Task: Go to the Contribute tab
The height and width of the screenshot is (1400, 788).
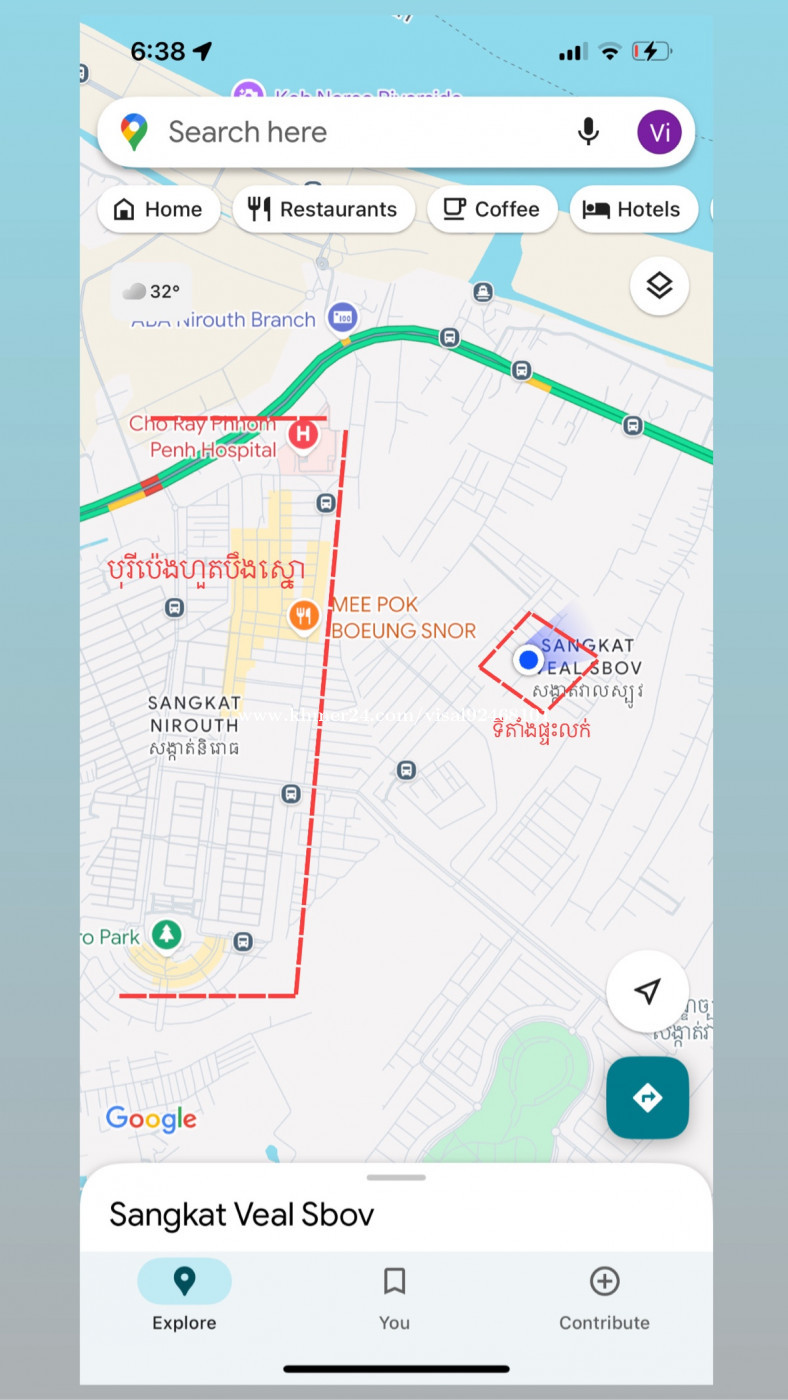Action: tap(604, 1295)
